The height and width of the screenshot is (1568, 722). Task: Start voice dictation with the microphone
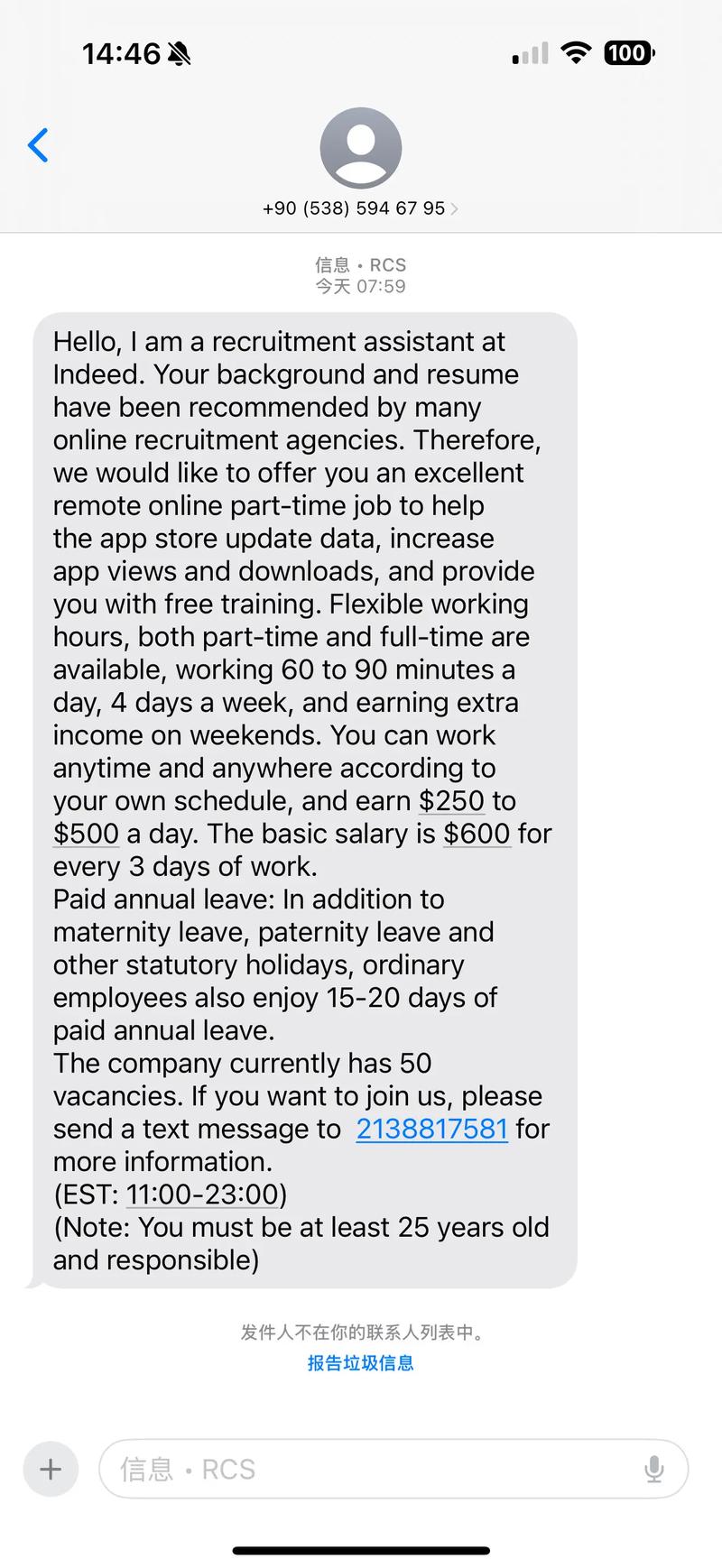point(654,1469)
